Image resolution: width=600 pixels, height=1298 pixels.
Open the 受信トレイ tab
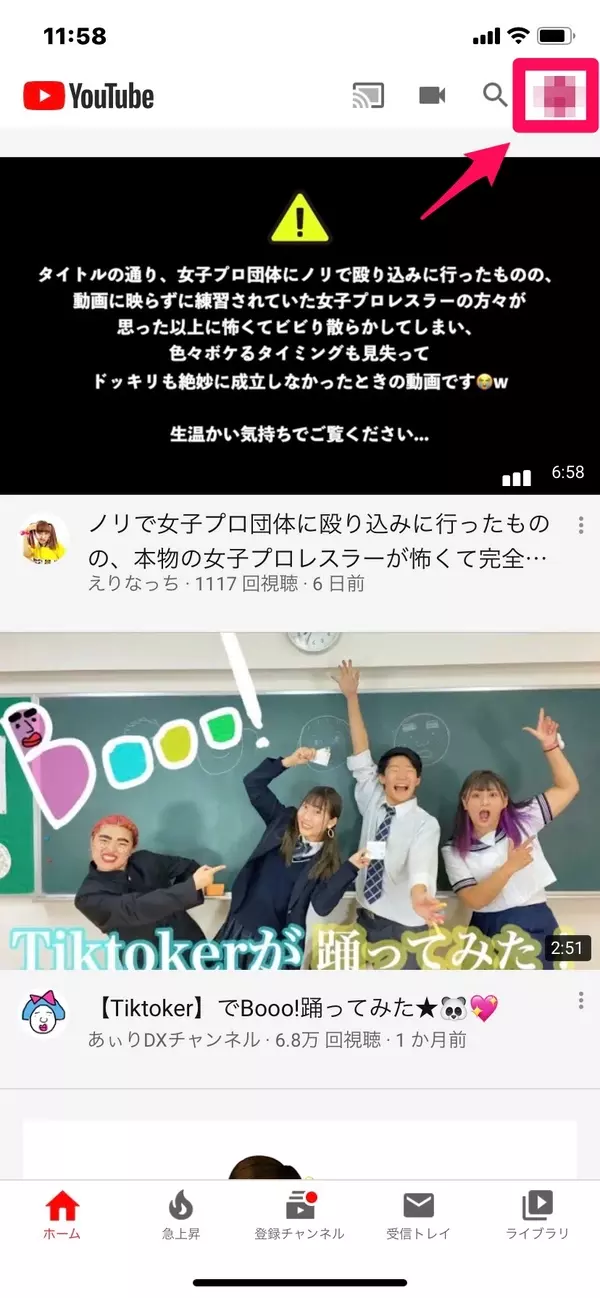pos(419,1214)
